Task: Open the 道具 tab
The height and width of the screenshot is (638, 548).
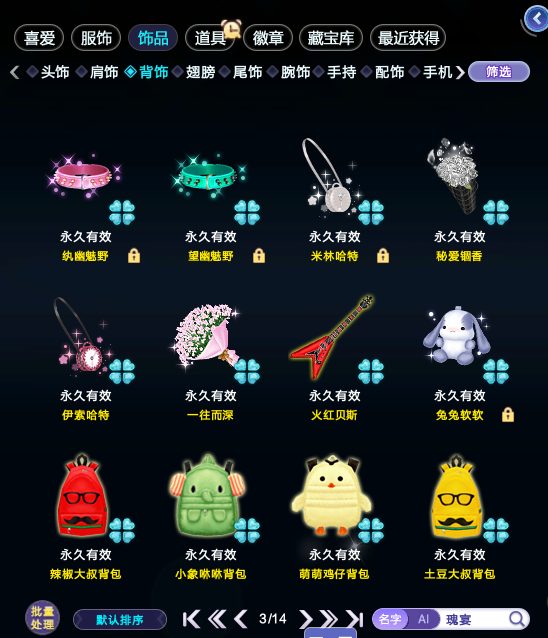Action: pyautogui.click(x=210, y=38)
